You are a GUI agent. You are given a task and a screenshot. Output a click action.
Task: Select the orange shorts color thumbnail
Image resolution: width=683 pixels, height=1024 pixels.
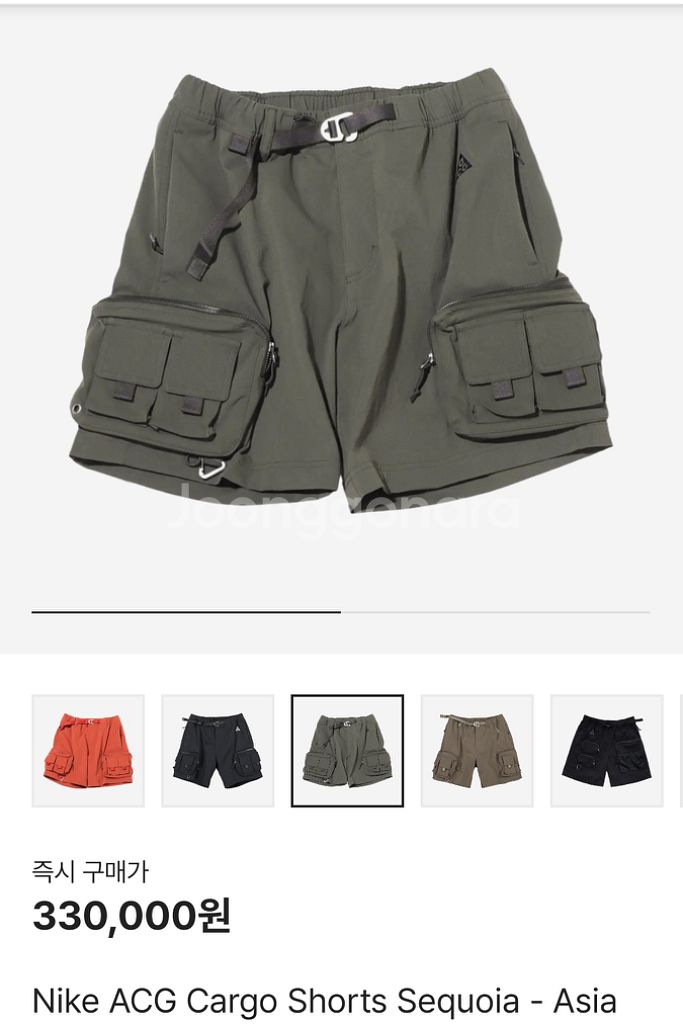click(88, 750)
